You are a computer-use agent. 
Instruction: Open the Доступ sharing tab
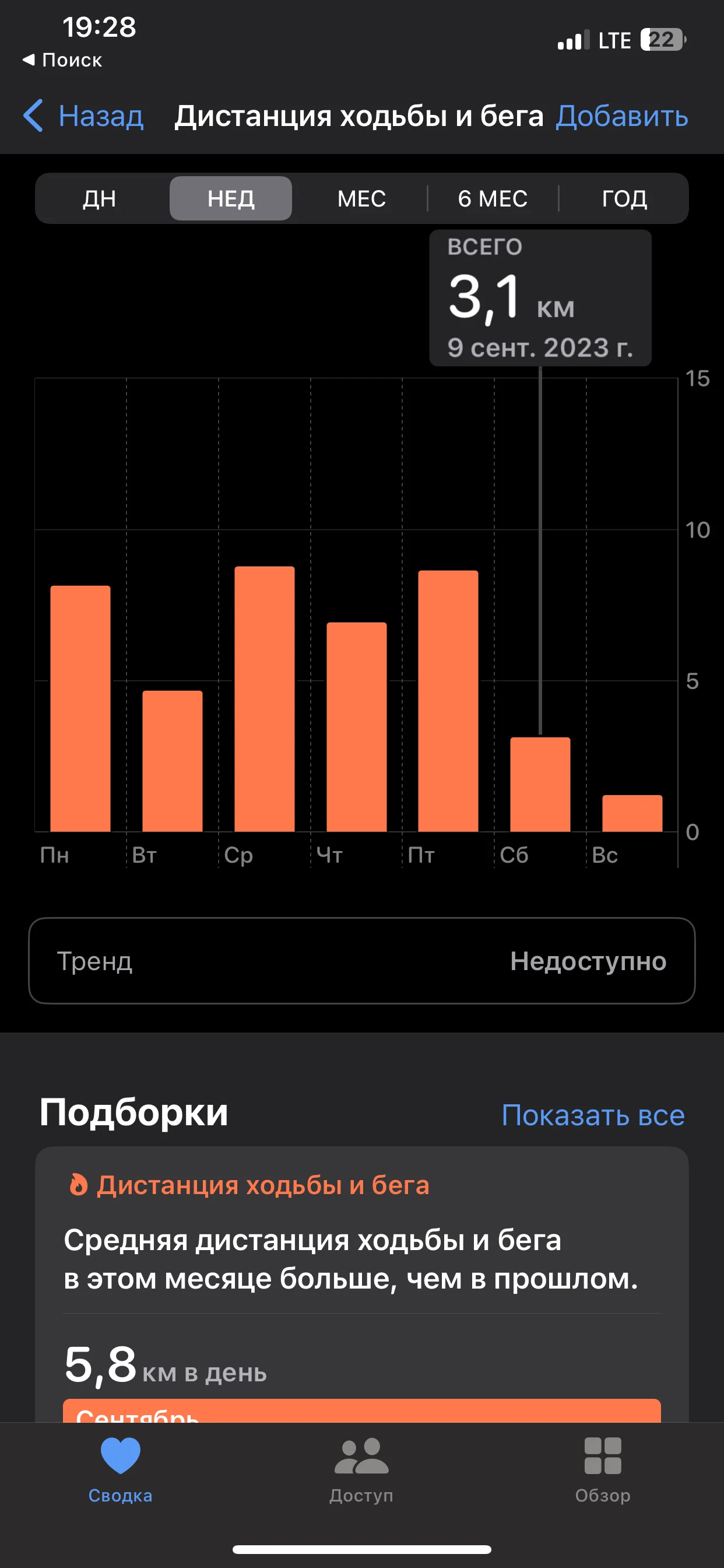[x=361, y=1468]
